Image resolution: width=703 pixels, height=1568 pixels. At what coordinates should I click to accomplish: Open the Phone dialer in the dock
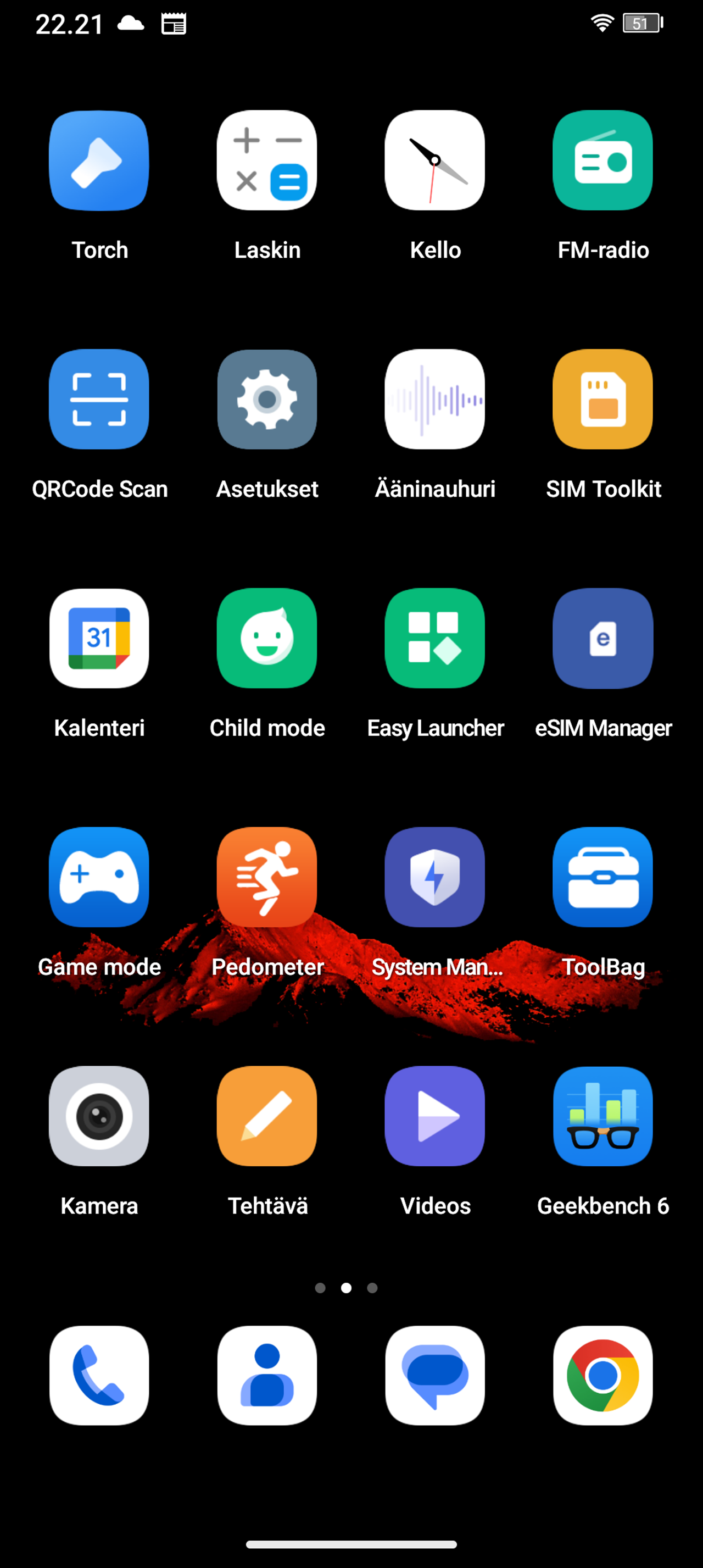click(99, 1376)
